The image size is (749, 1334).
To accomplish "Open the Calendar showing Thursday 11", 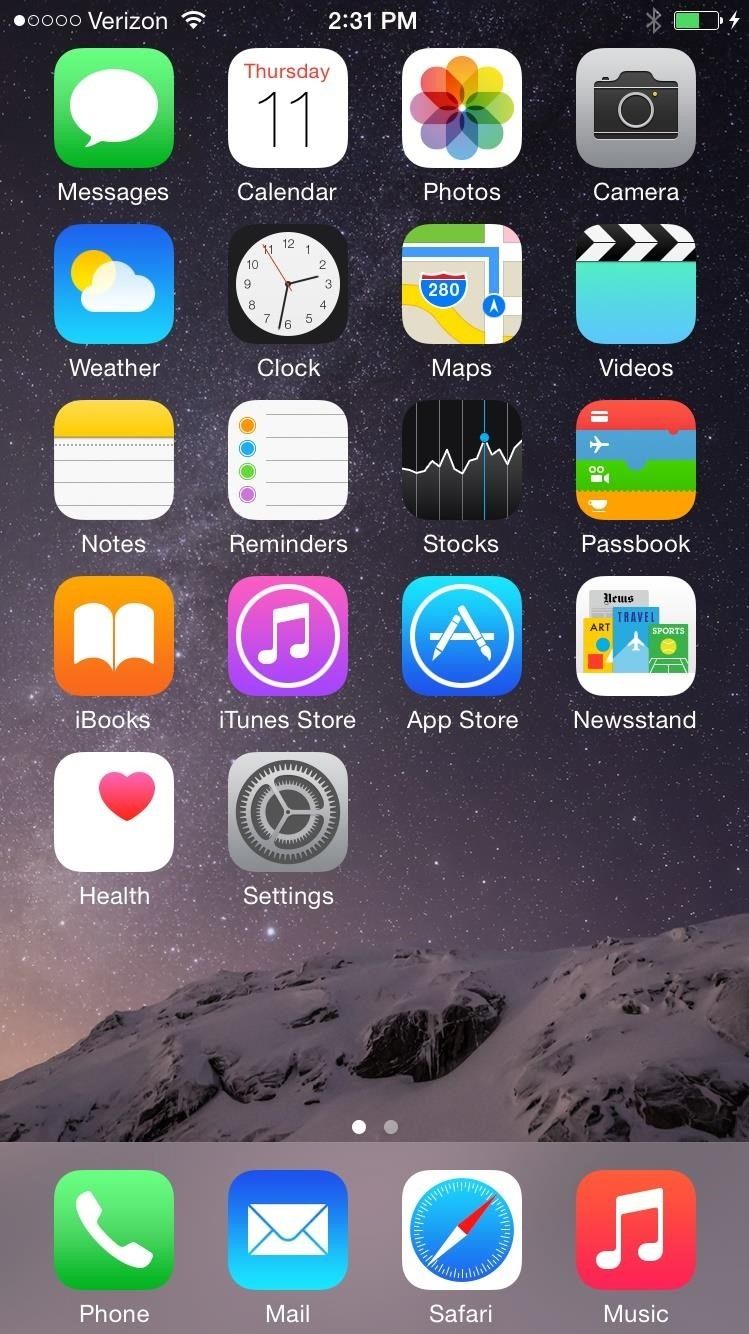I will [x=287, y=108].
